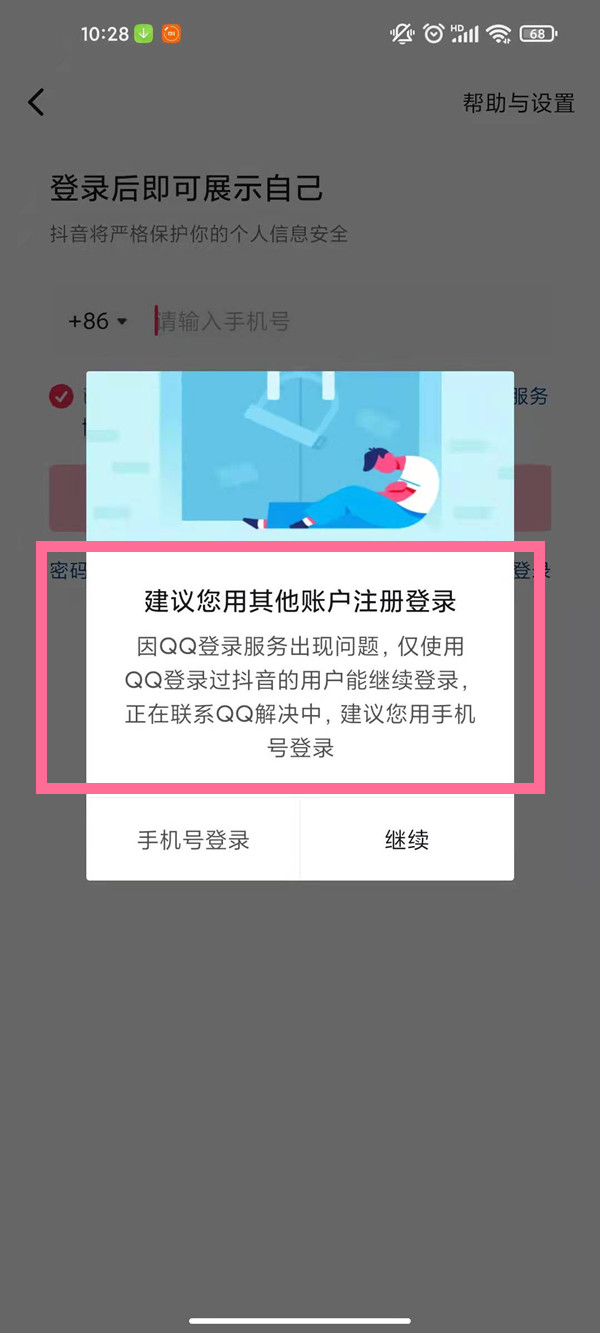
Task: Open the +86 country code dropdown
Action: pos(97,321)
